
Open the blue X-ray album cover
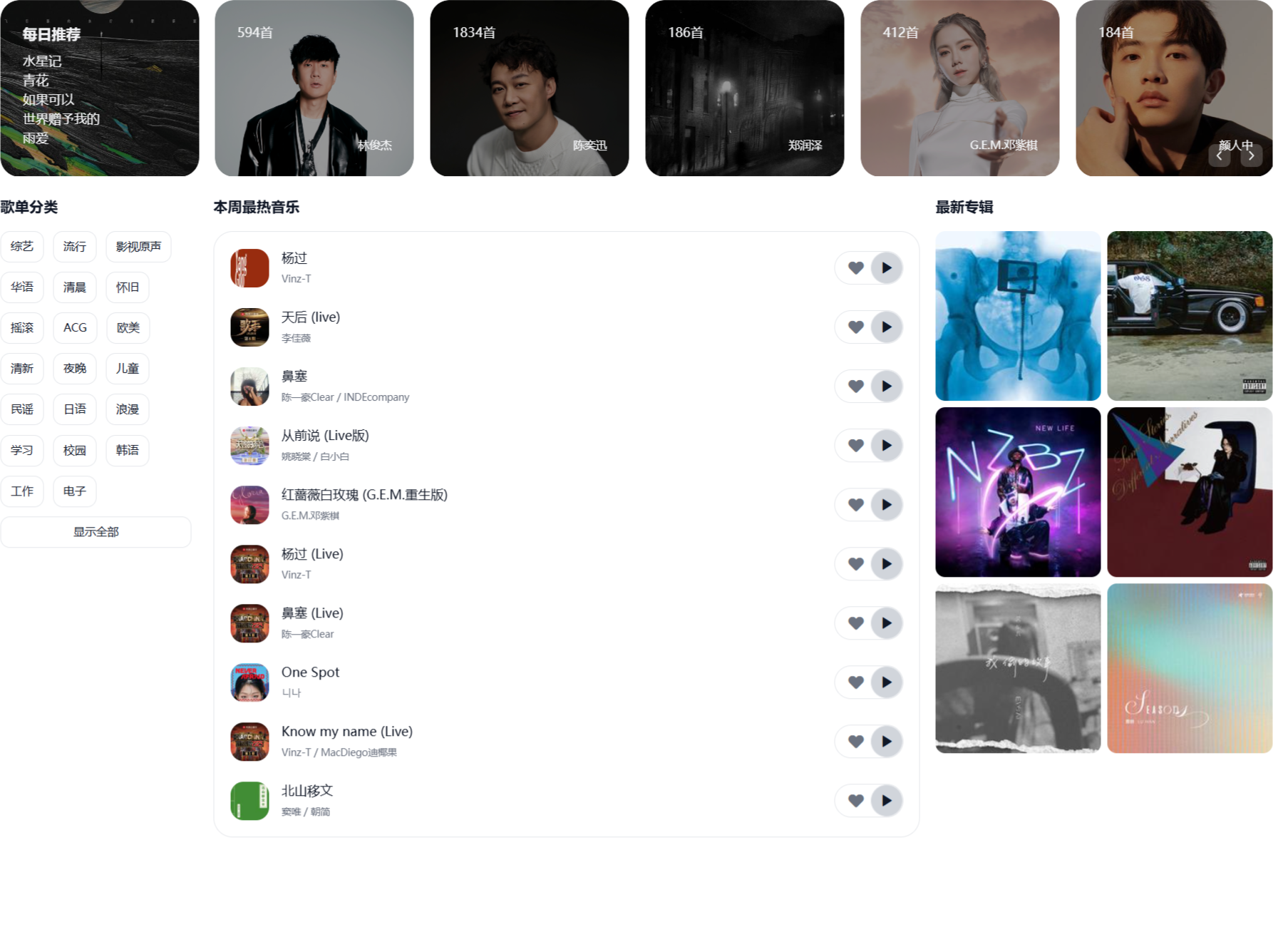1017,315
